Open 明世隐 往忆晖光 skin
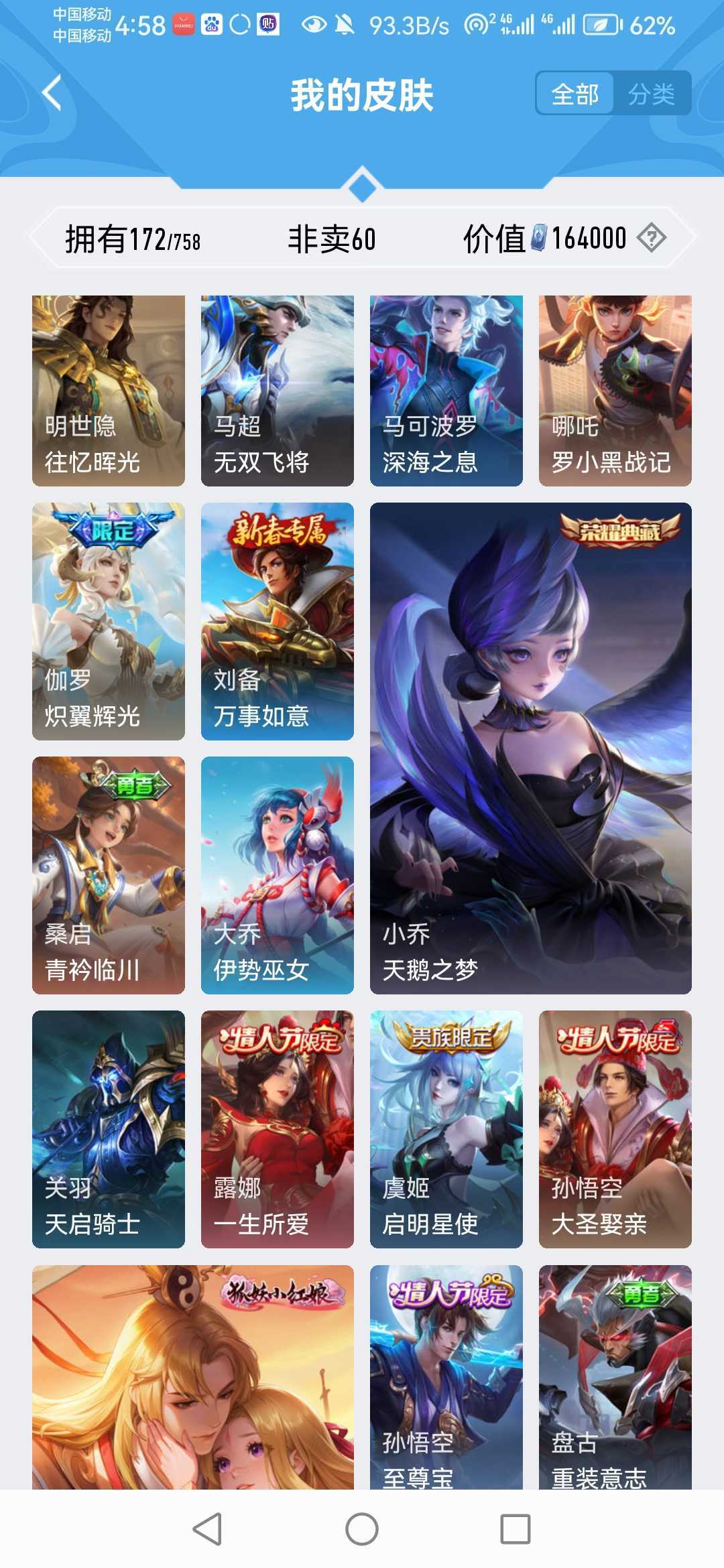This screenshot has height=1568, width=724. pos(109,390)
